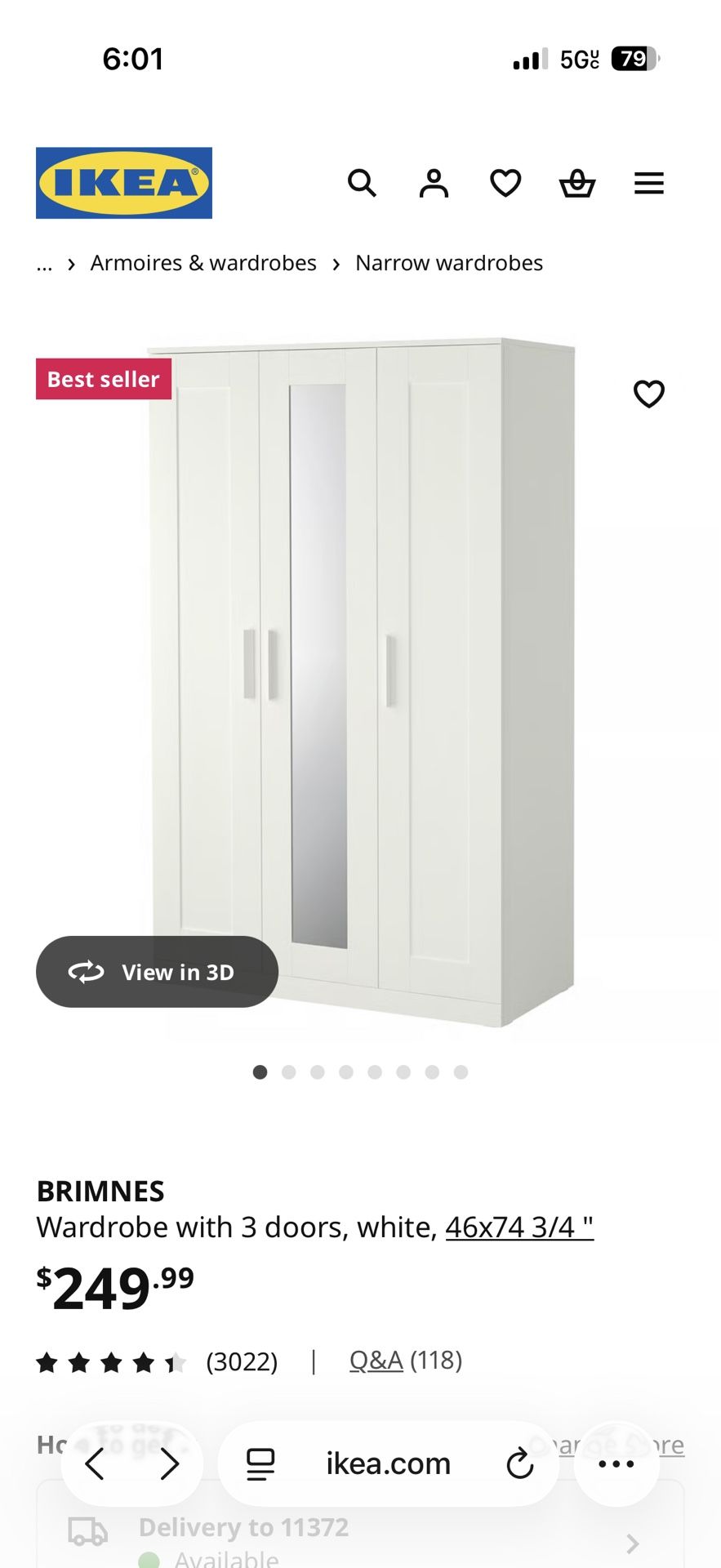The height and width of the screenshot is (1568, 721).
Task: Navigate to Armoires & wardrobes breadcrumb
Action: click(x=203, y=262)
